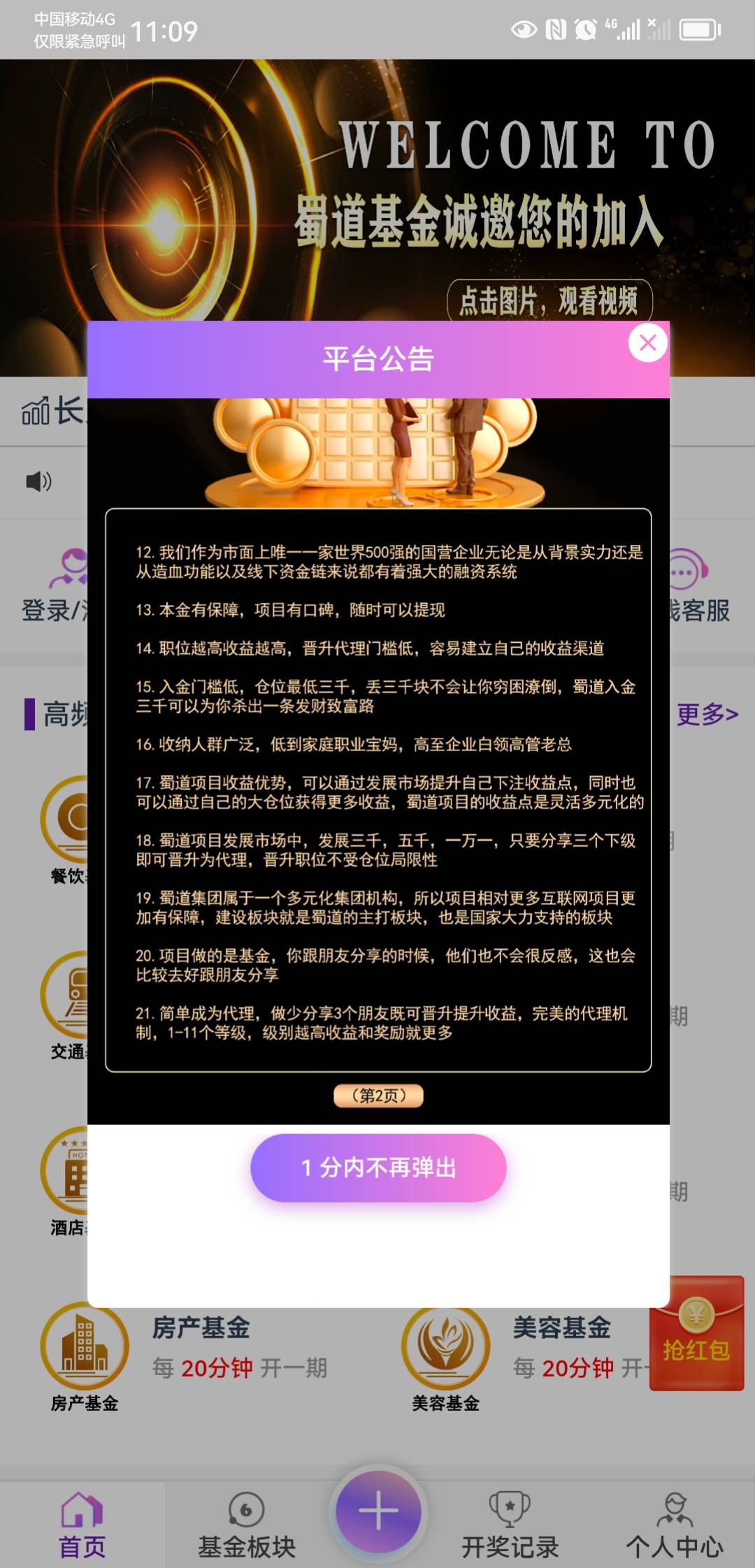
Task: Tap the 1 分内不再弹出 button
Action: tap(378, 1168)
